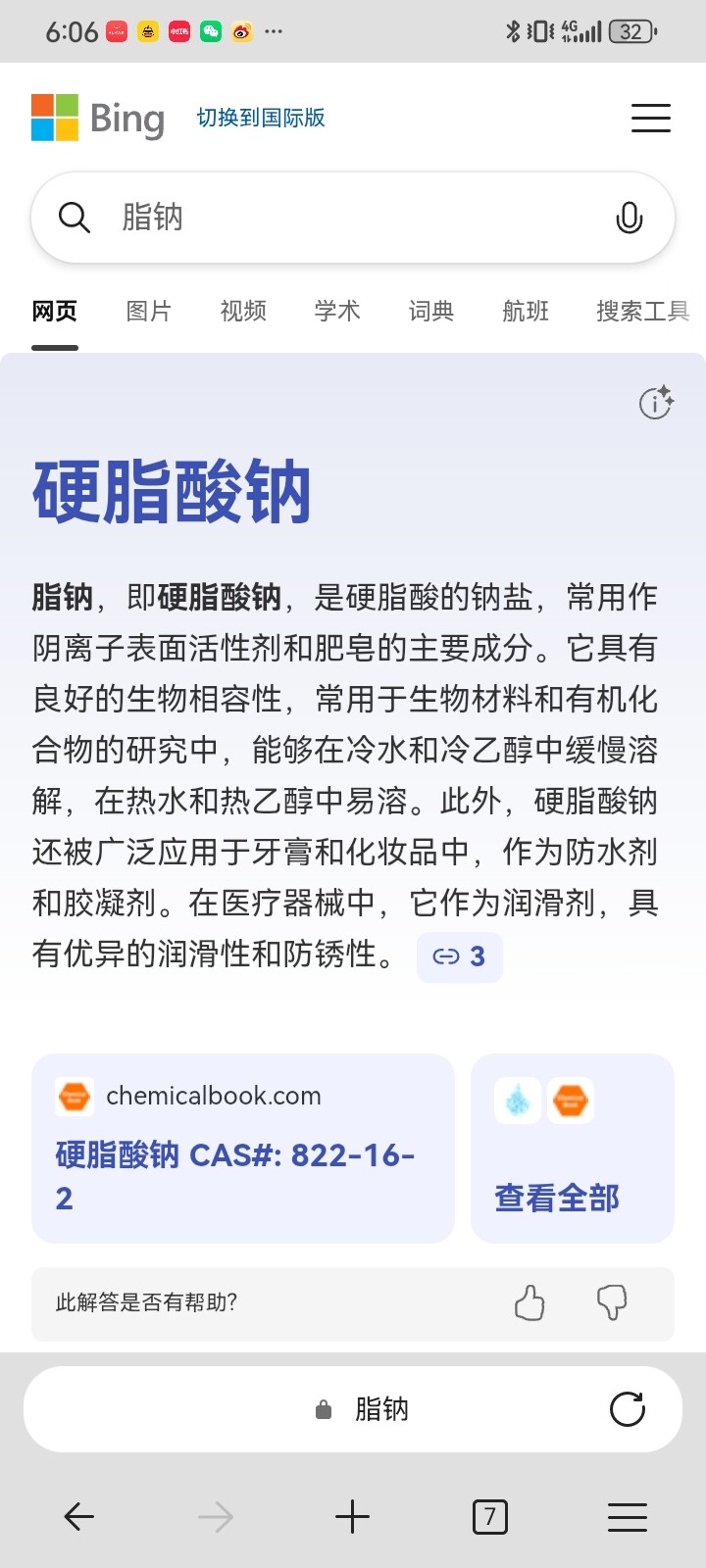Open a new browser tab with plus

352,1517
